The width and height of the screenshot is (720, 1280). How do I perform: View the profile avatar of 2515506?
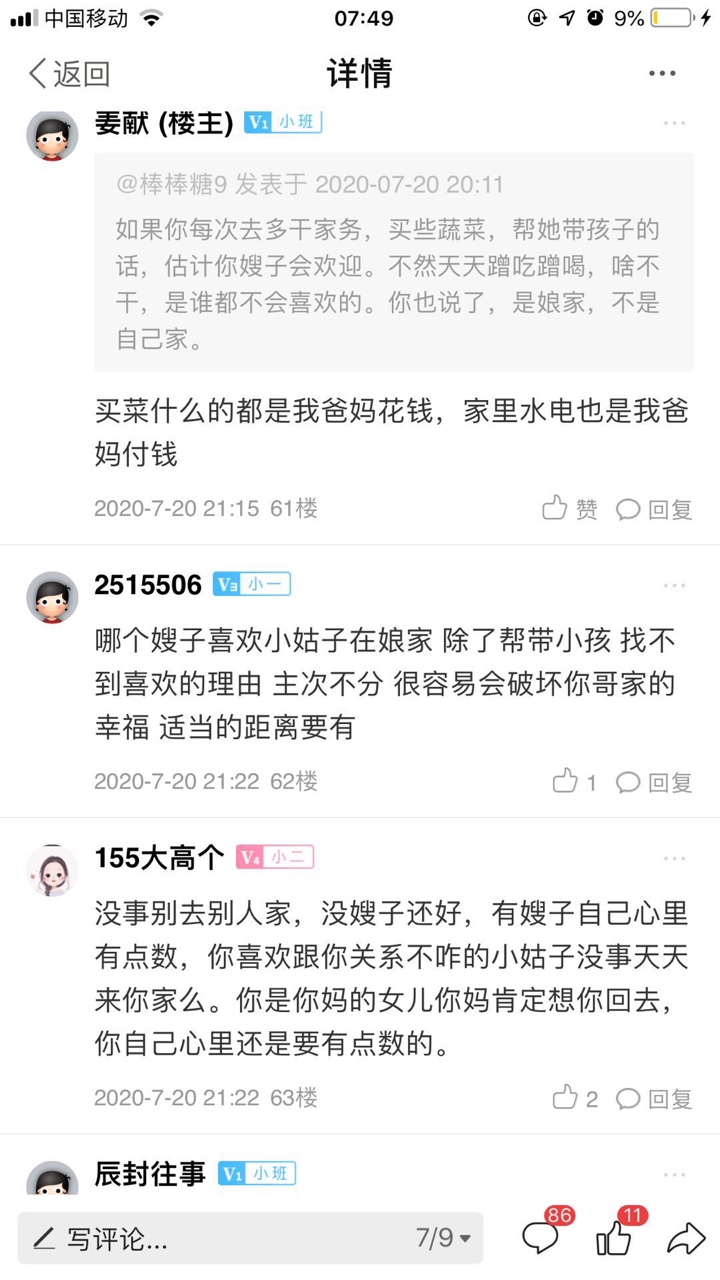52,597
